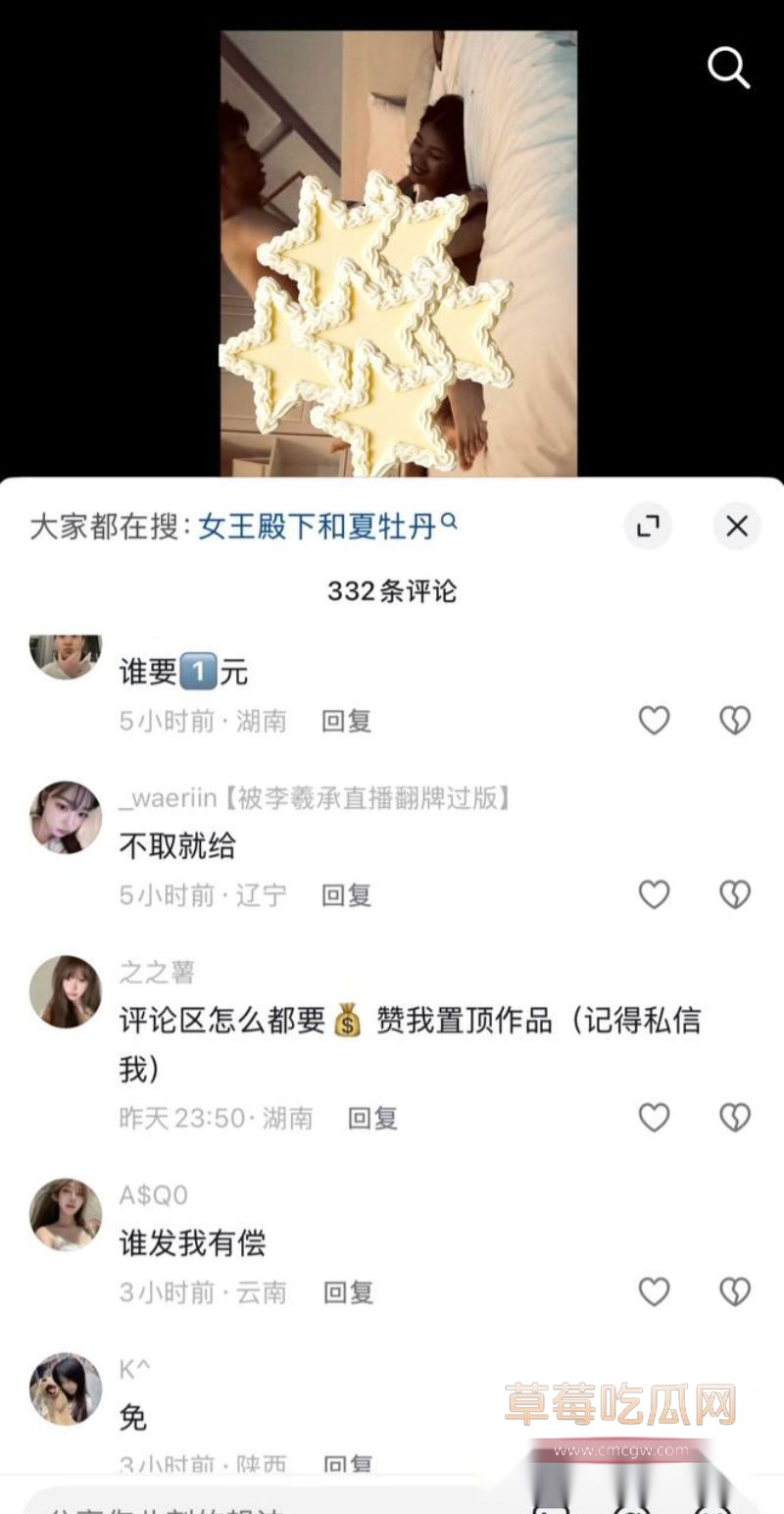Viewport: 784px width, 1514px height.
Task: Like 之之薯's comment about 赞我置顶作品
Action: click(x=653, y=1117)
